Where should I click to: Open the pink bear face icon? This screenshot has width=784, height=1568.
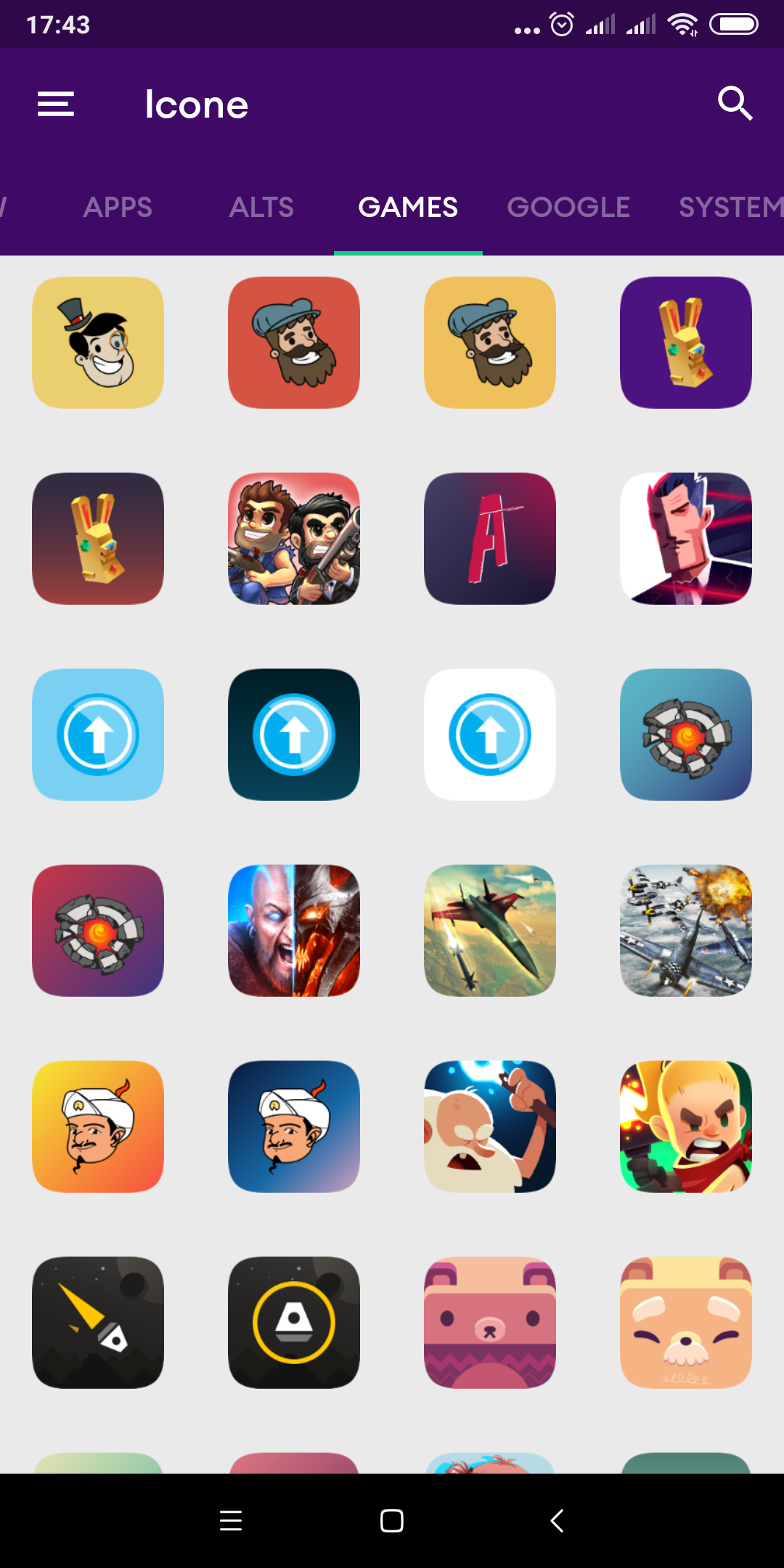coord(490,1323)
